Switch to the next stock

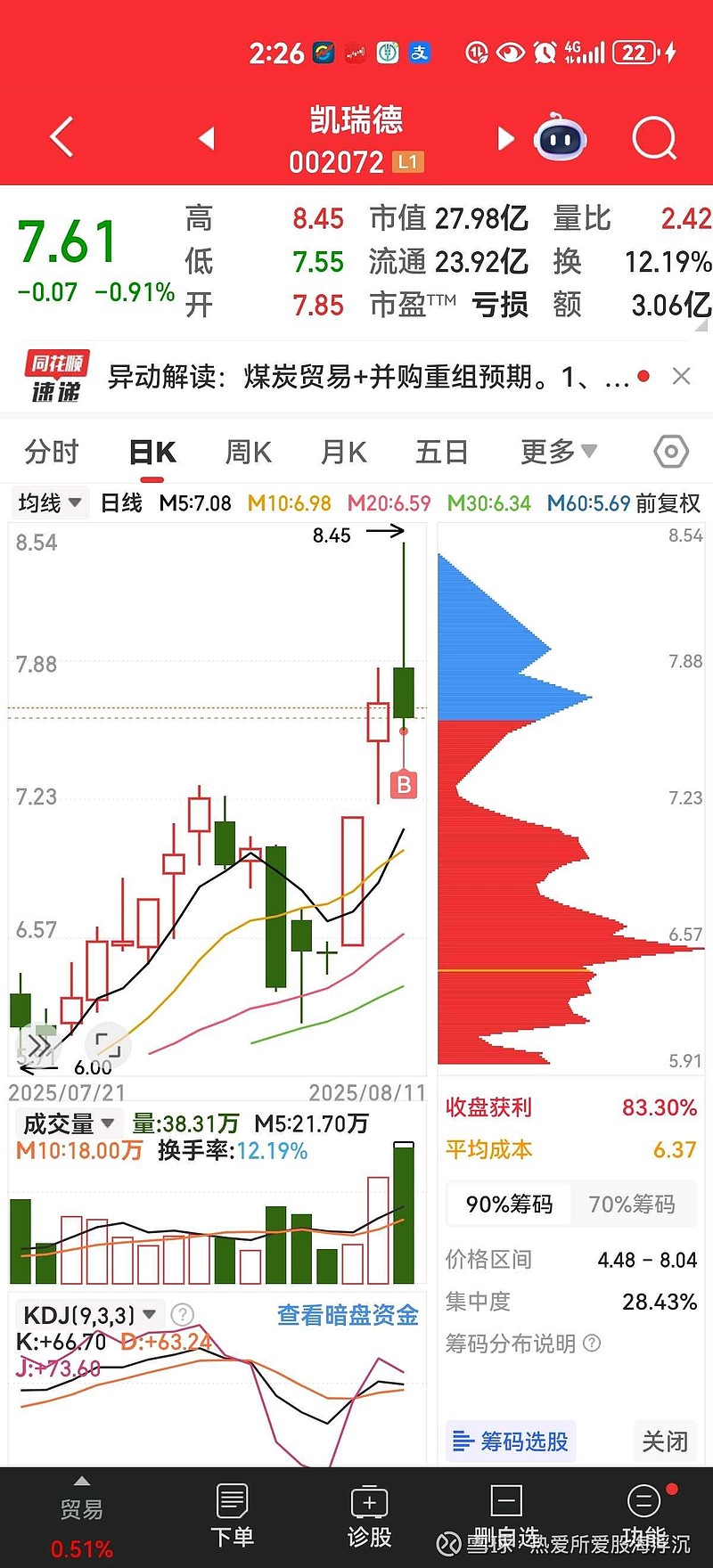(x=505, y=138)
